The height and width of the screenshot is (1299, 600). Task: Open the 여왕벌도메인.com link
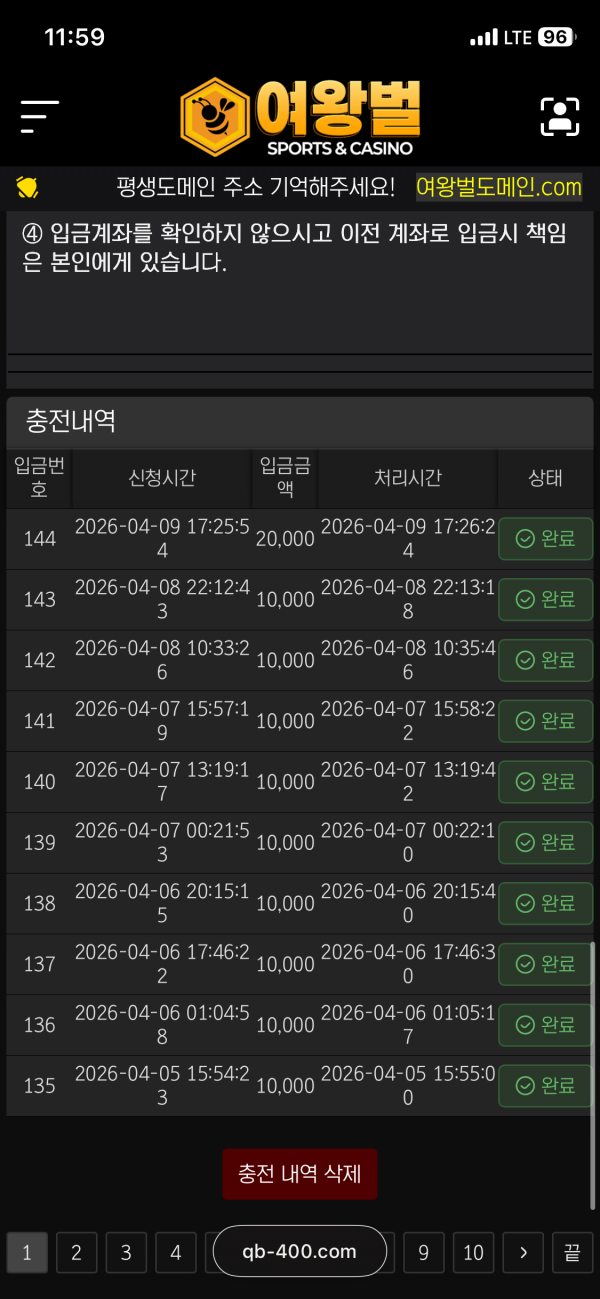(498, 187)
